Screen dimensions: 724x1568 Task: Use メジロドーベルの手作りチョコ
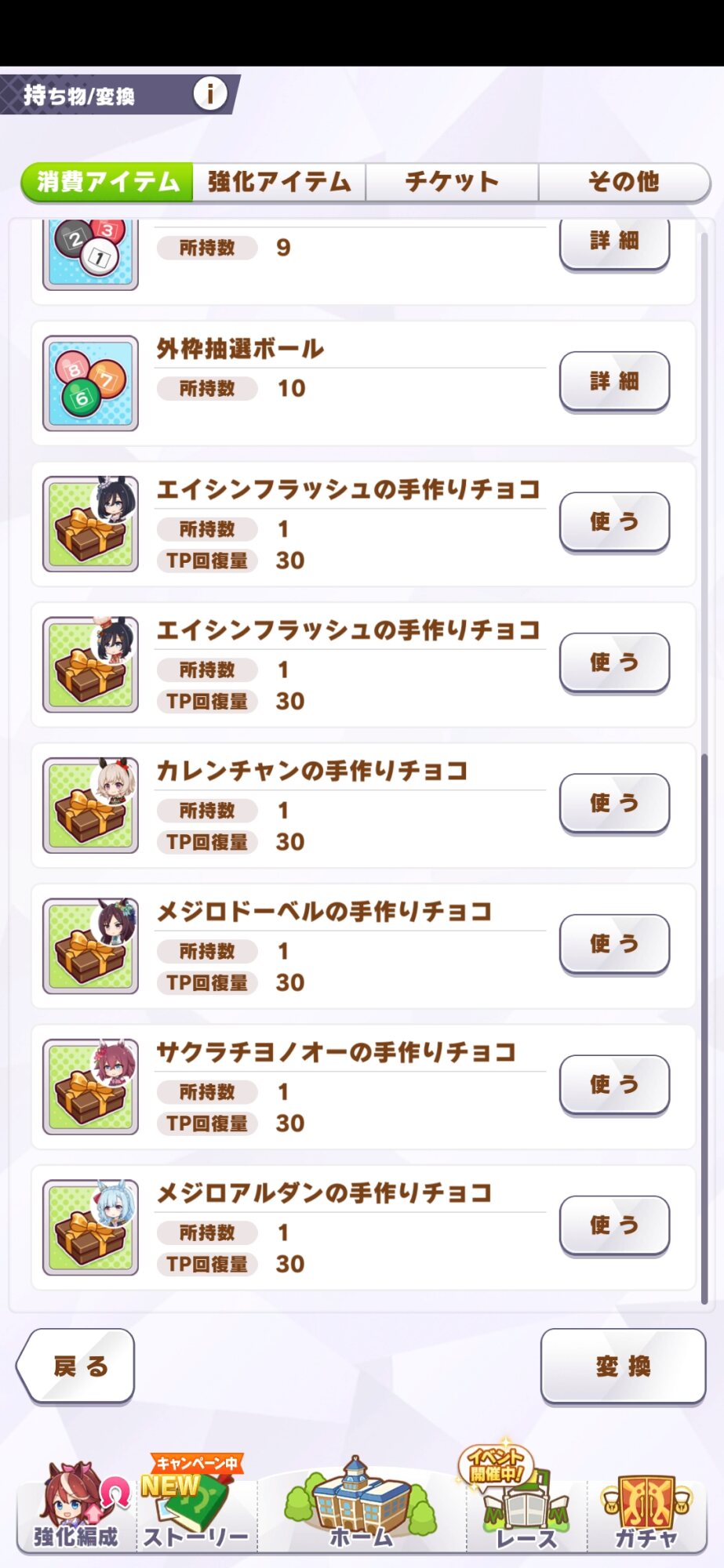coord(614,944)
